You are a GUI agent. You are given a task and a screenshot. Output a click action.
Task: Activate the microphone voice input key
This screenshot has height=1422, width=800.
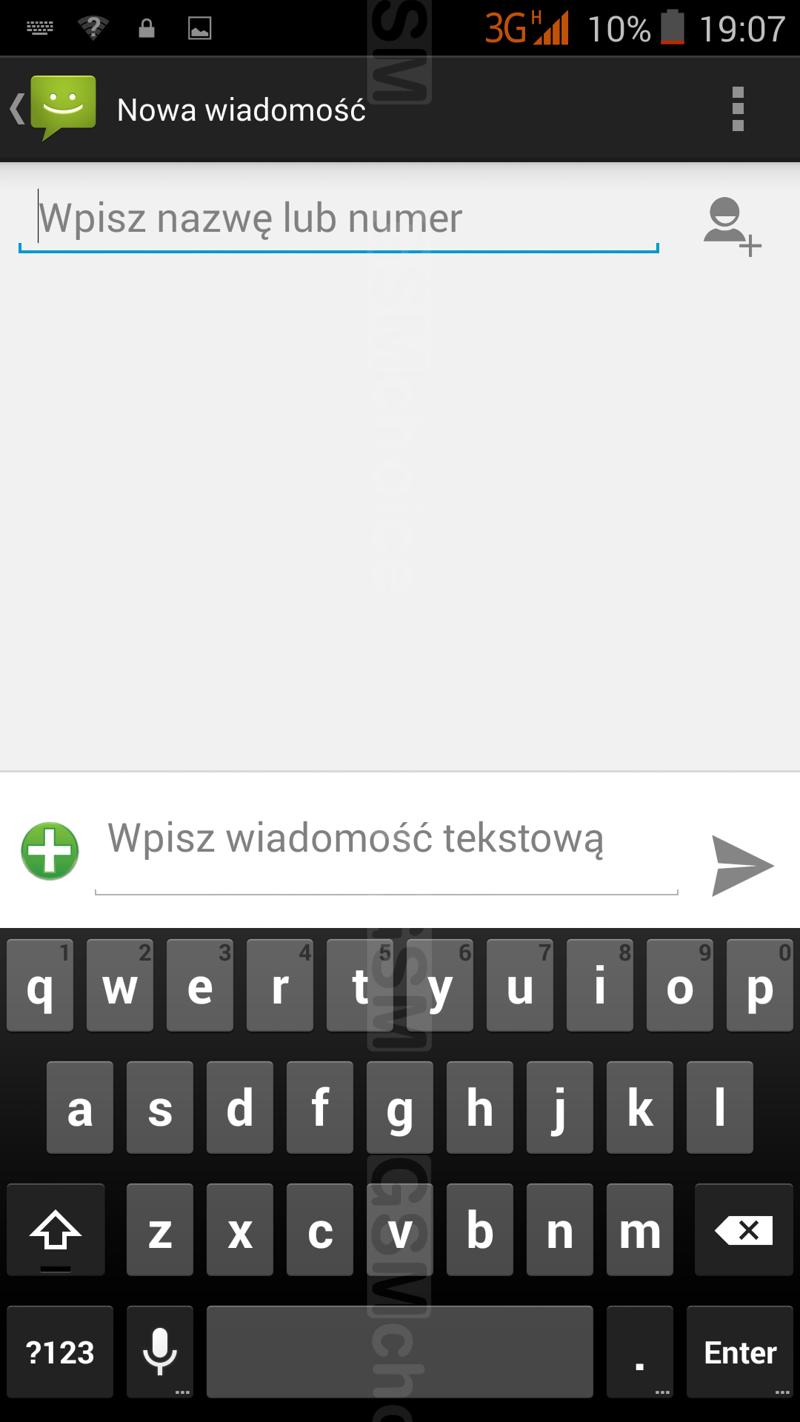pyautogui.click(x=160, y=1352)
